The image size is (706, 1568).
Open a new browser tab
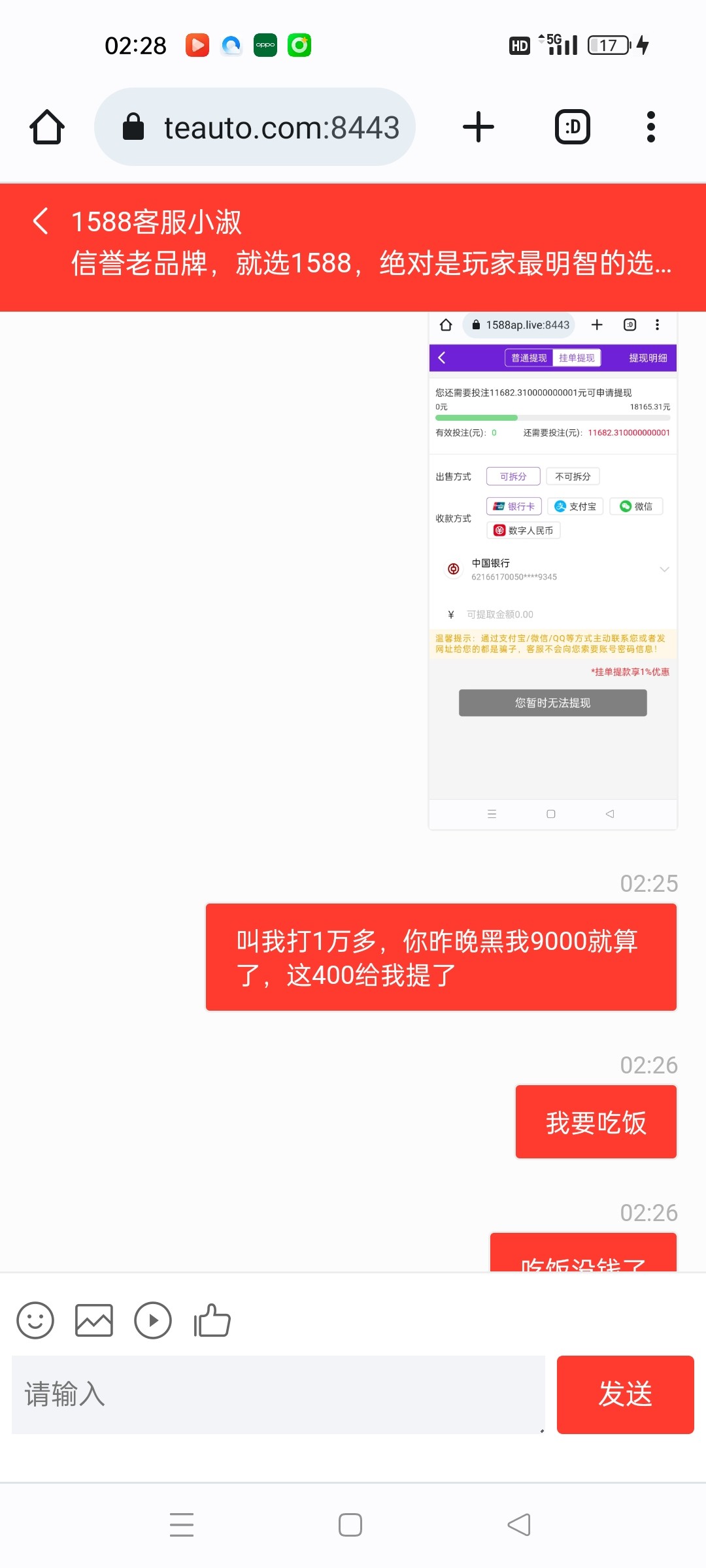(x=479, y=127)
